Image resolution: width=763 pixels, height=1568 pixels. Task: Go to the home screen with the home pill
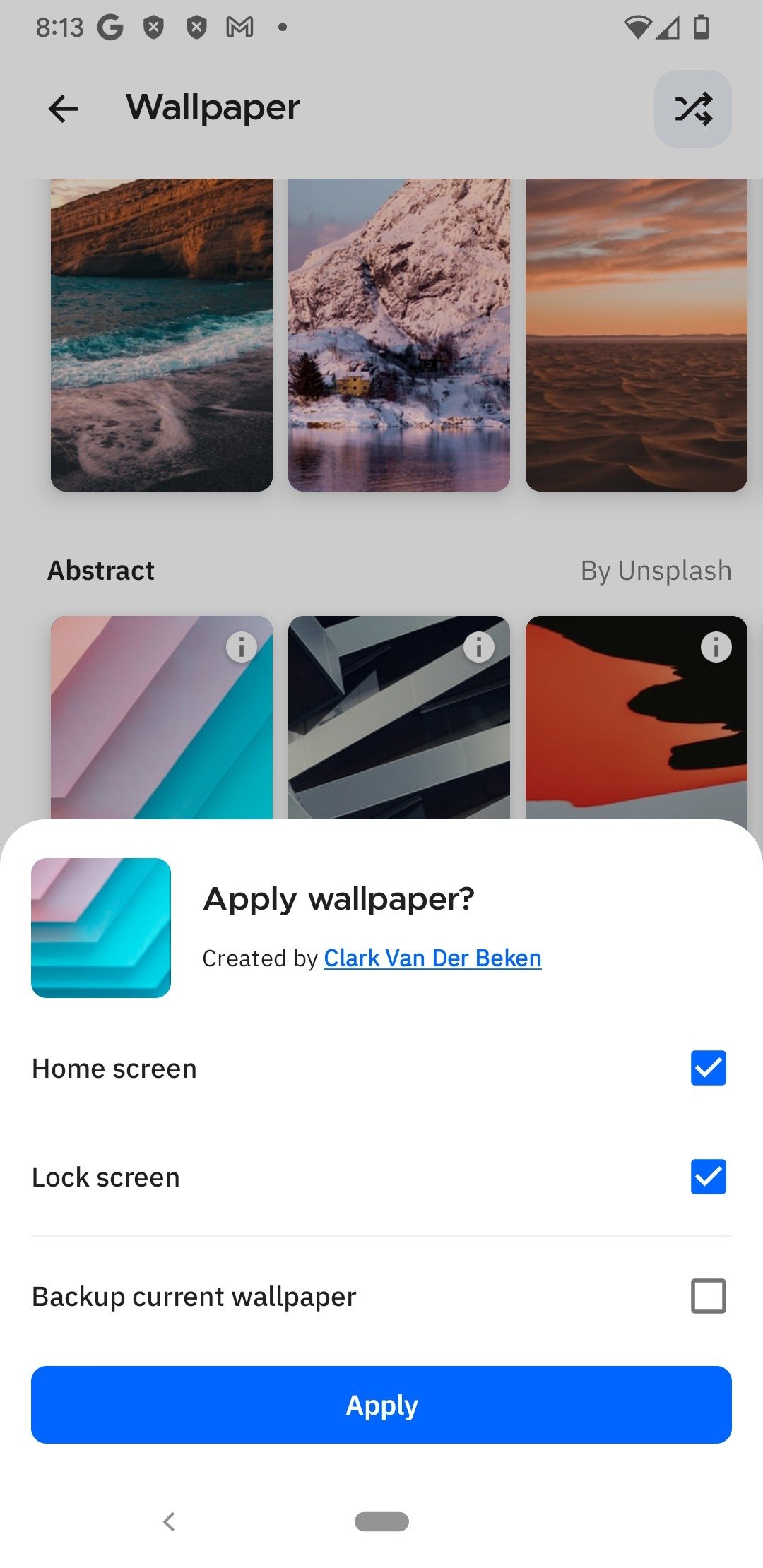coord(381,1521)
